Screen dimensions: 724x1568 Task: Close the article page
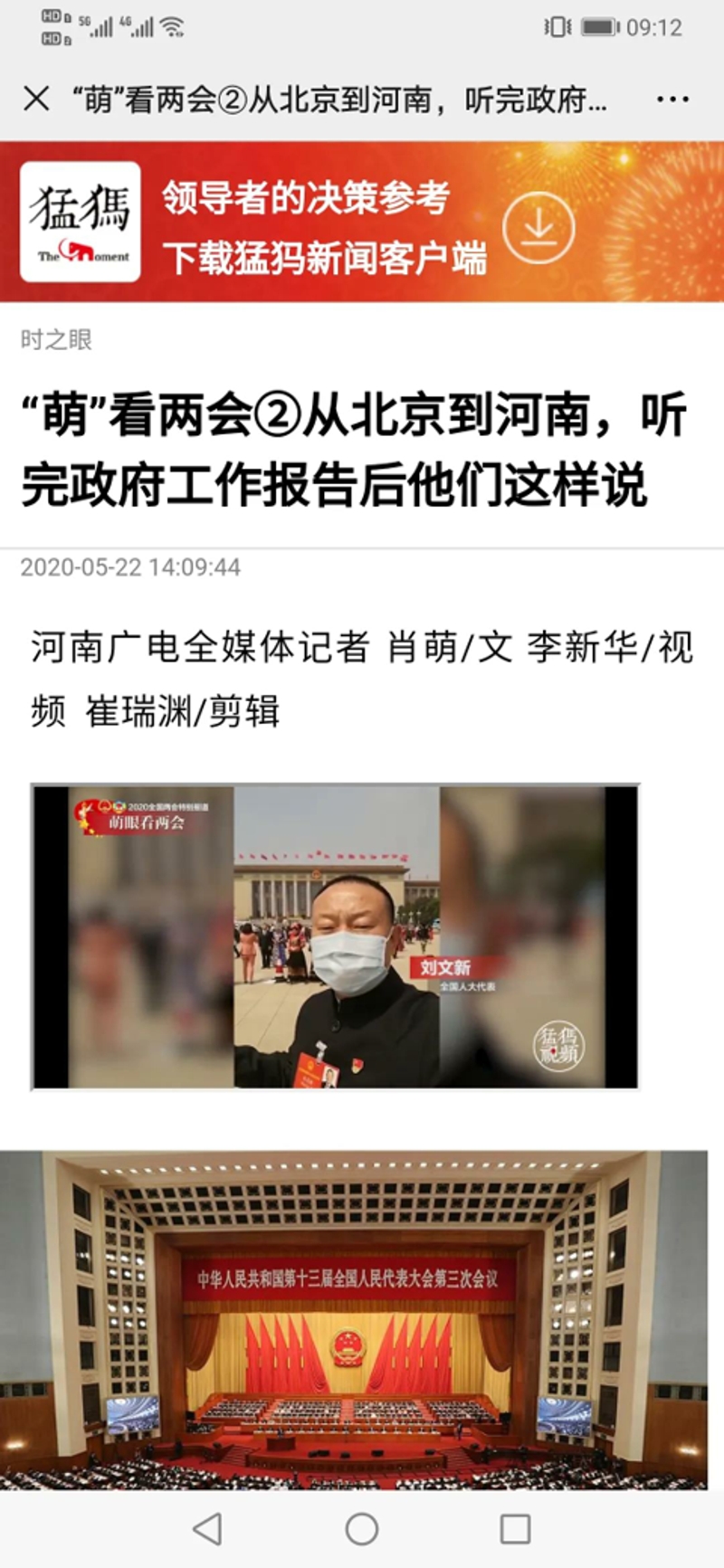coord(36,99)
